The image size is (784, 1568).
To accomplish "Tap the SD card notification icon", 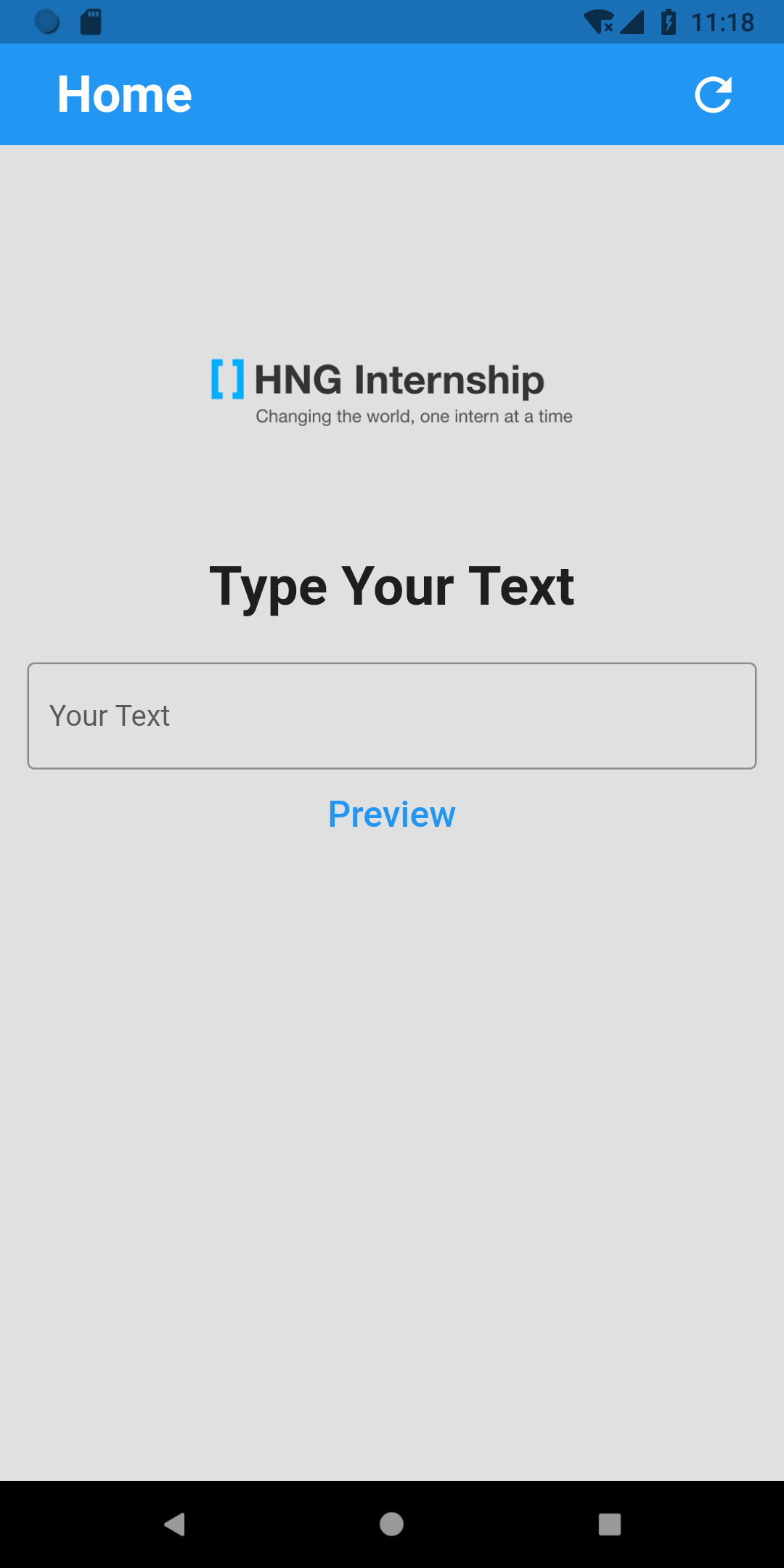I will [90, 22].
